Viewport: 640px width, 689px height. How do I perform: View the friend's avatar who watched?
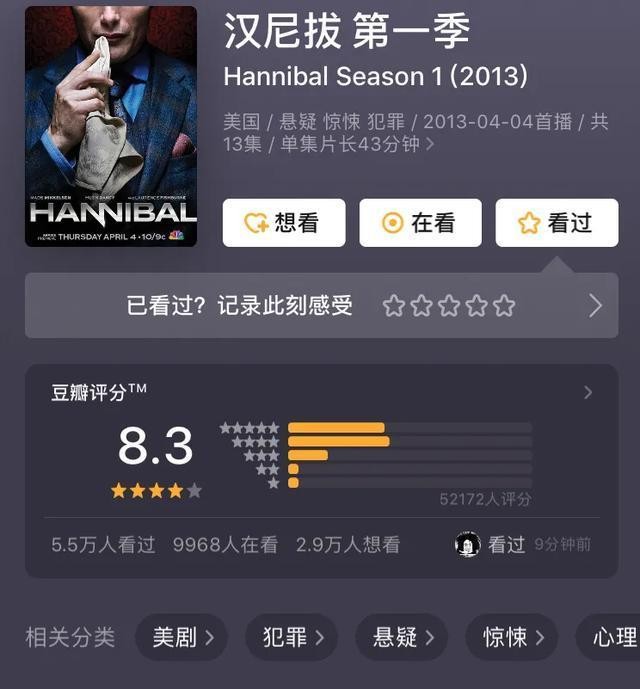467,545
